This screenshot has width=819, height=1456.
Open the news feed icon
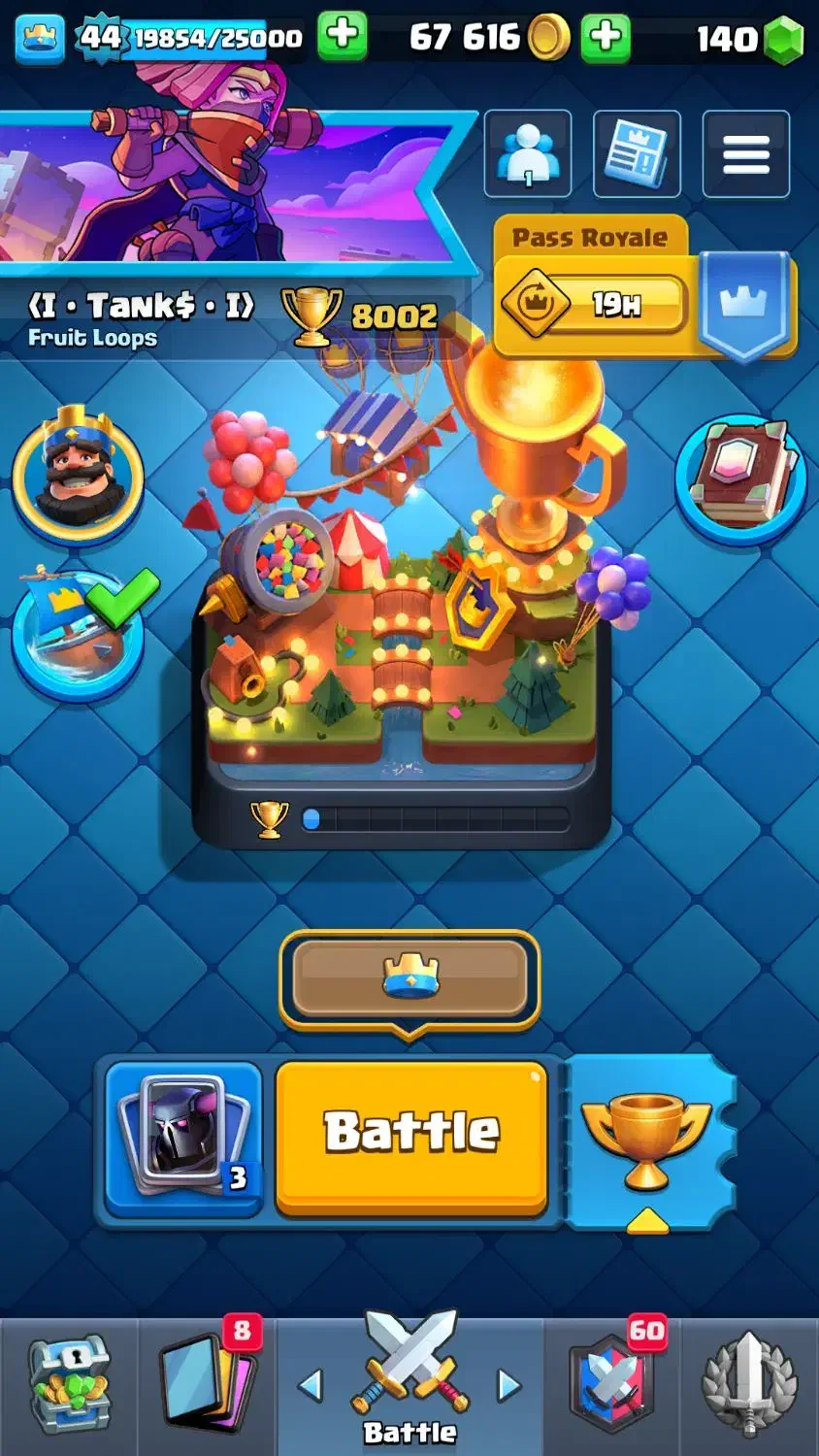637,154
